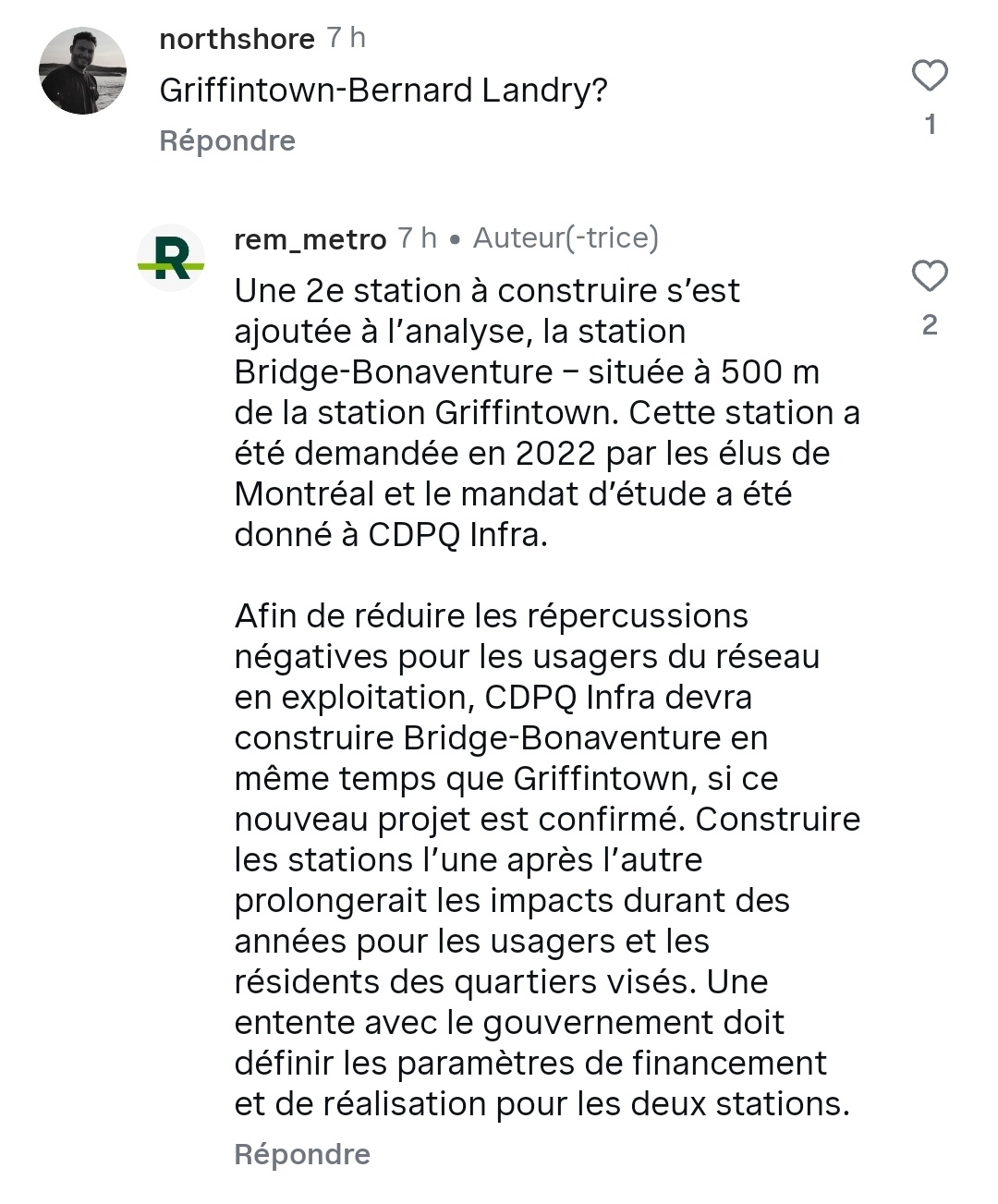This screenshot has height=1204, width=998.
Task: Open rem_metro's profile avatar
Action: click(171, 258)
